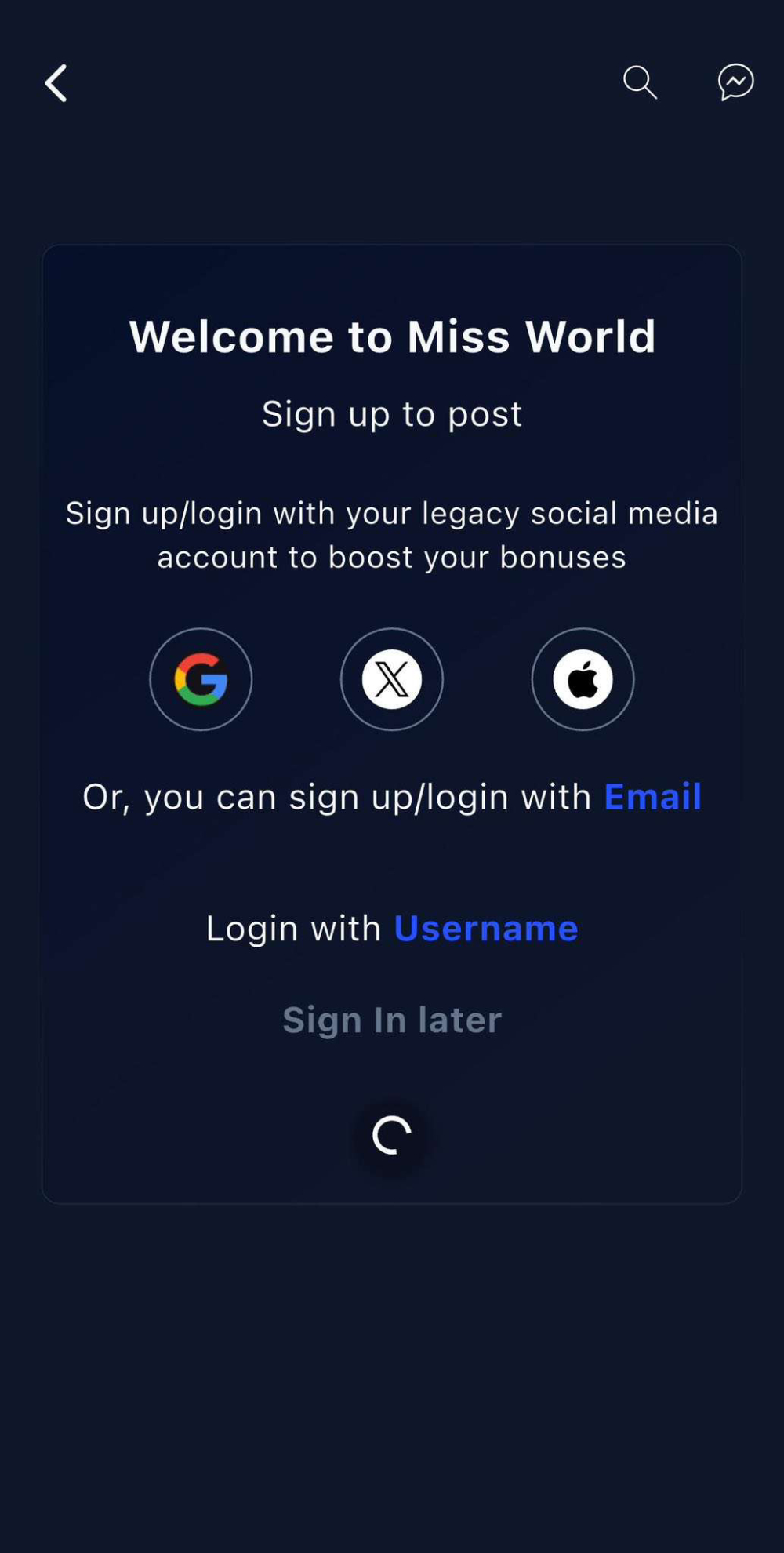Select the Username login link
The width and height of the screenshot is (784, 1553).
pyautogui.click(x=486, y=929)
